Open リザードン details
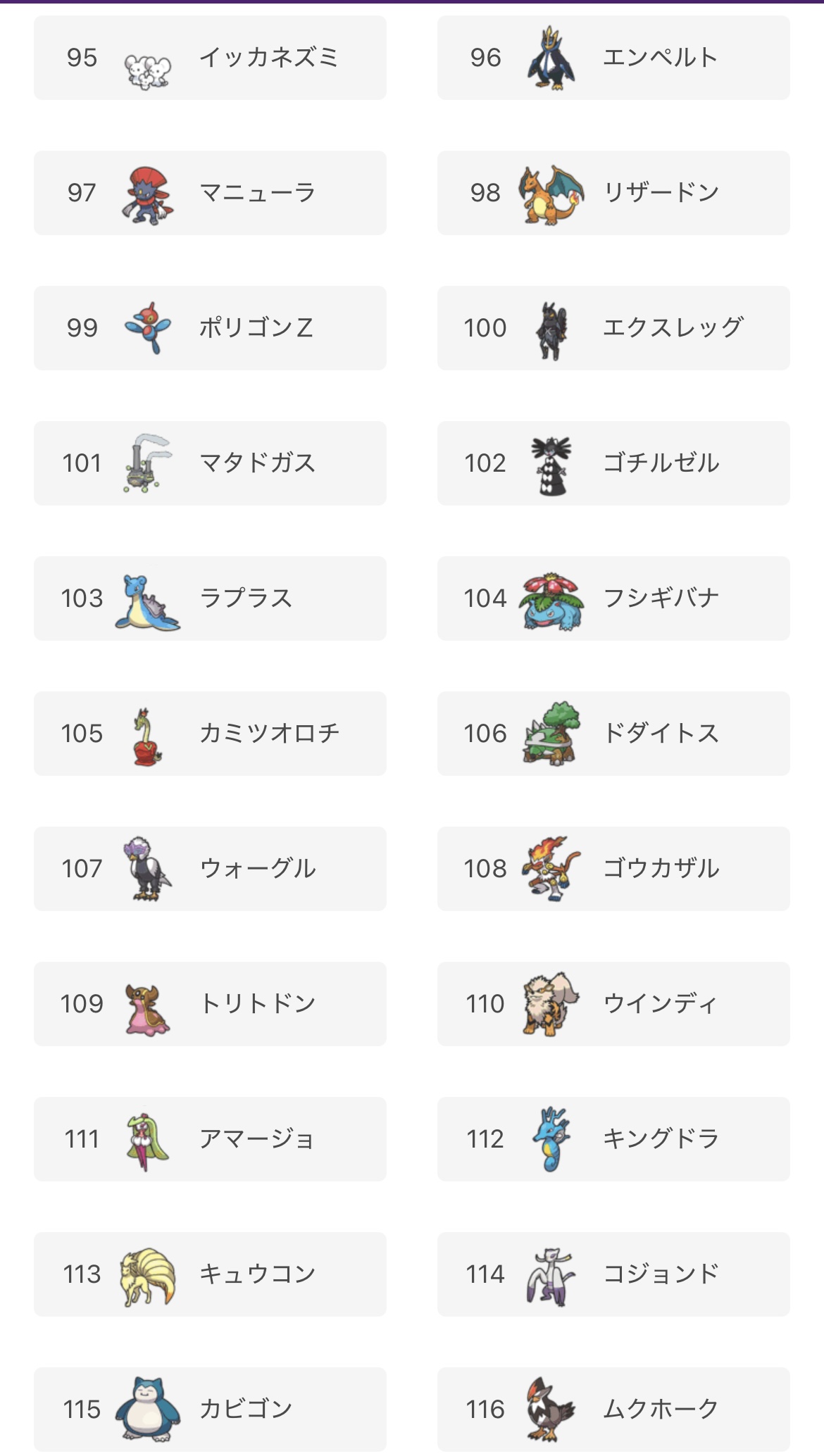Image resolution: width=824 pixels, height=1456 pixels. (613, 193)
